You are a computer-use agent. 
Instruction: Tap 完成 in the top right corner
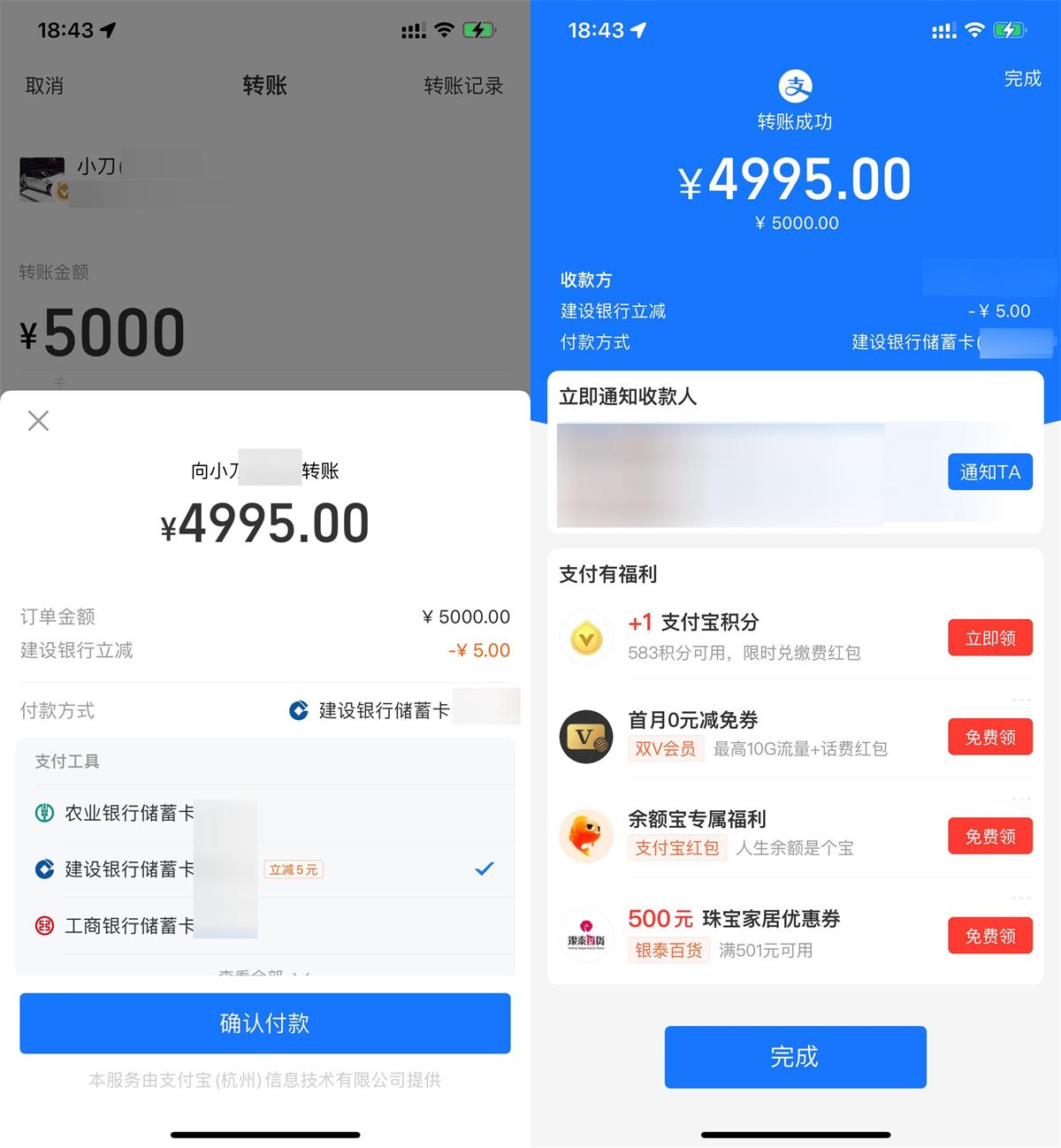(x=1022, y=79)
